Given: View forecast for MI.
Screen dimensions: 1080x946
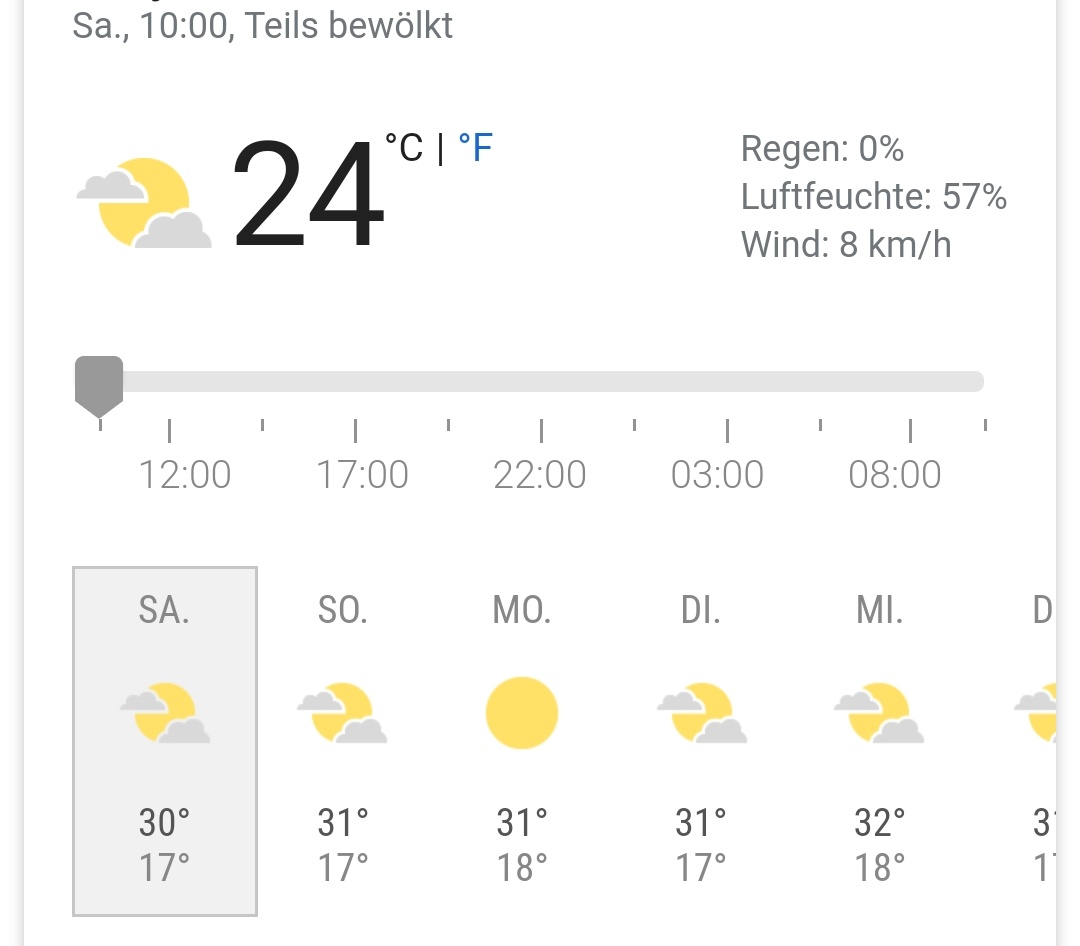Looking at the screenshot, I should [x=879, y=740].
